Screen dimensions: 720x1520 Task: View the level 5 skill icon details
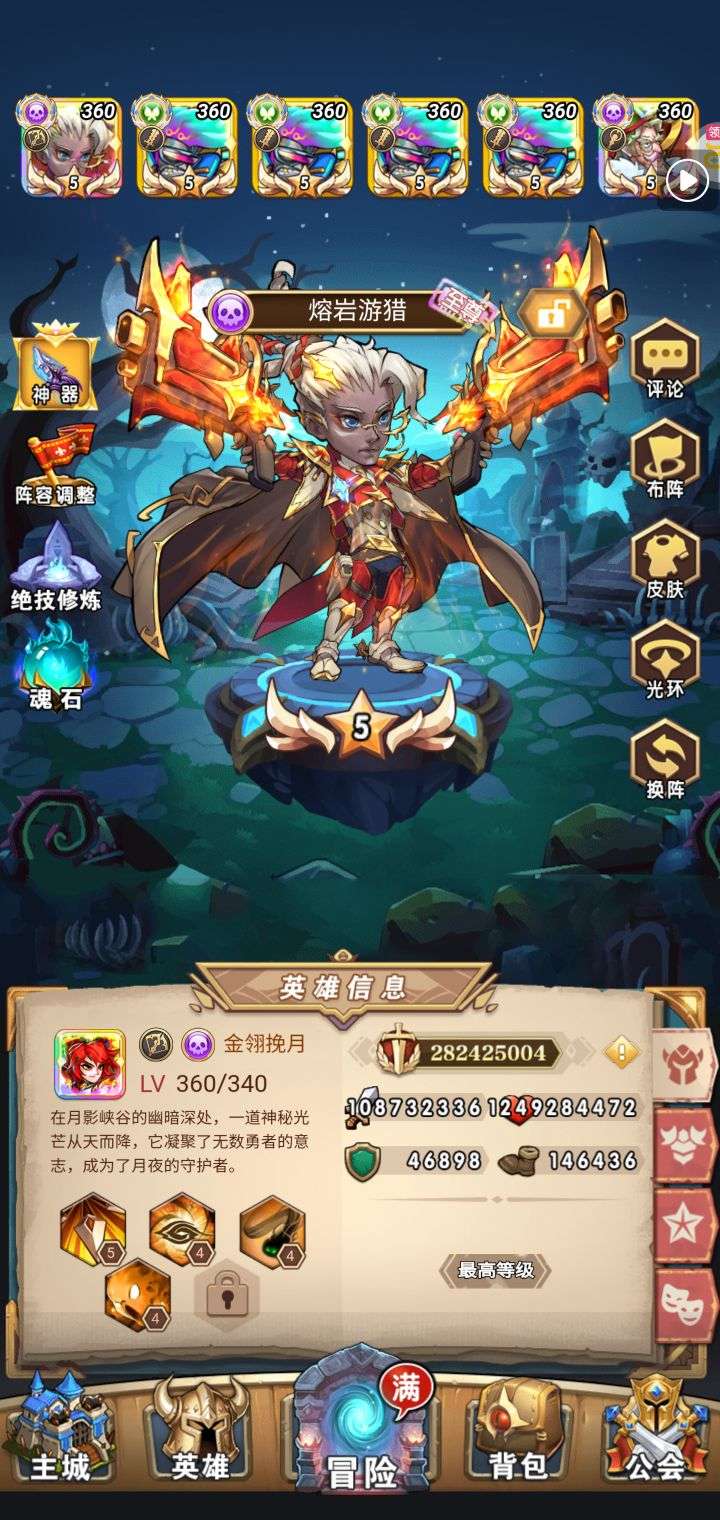pyautogui.click(x=93, y=1230)
